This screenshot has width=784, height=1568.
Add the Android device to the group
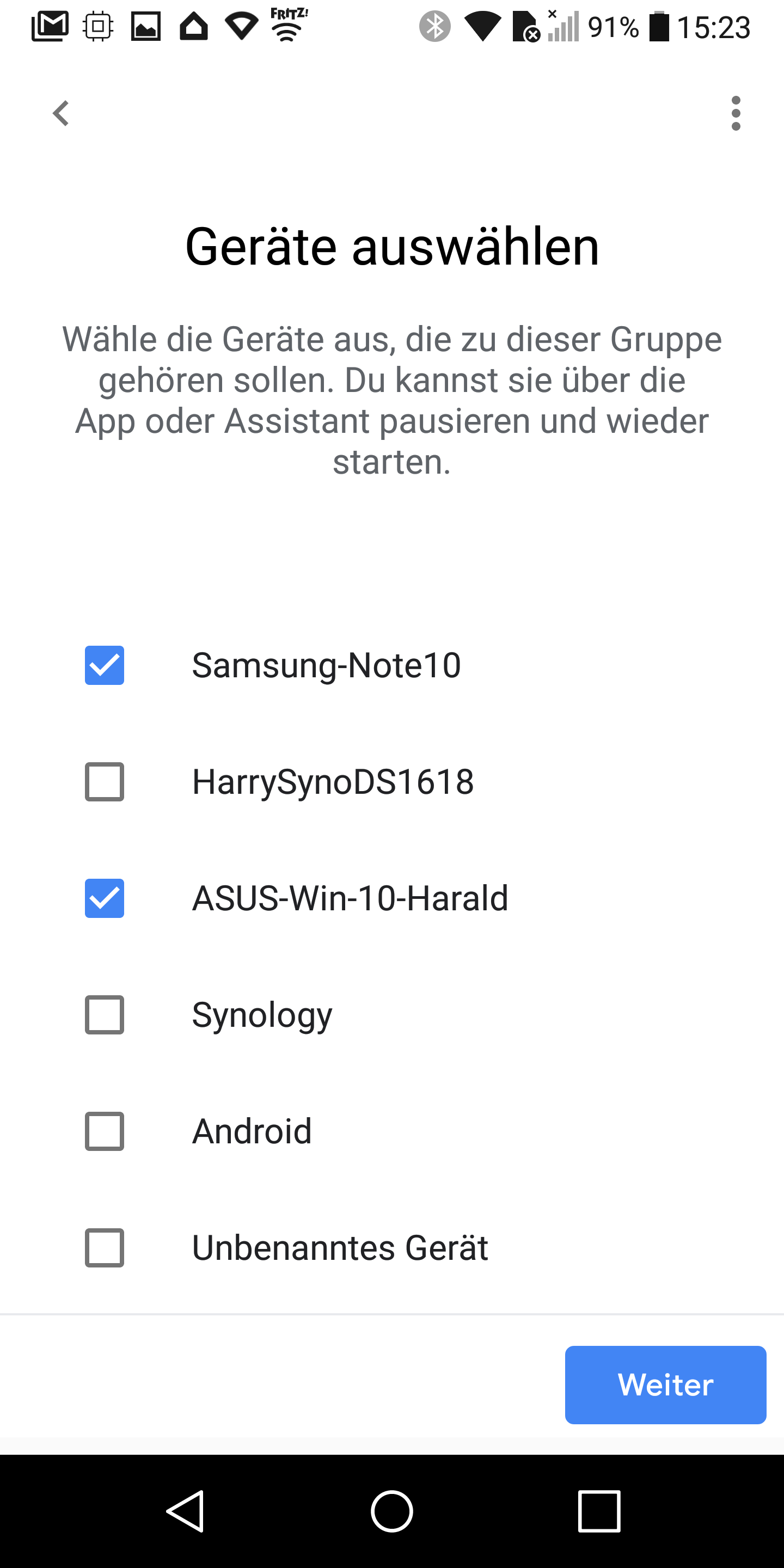point(104,1131)
